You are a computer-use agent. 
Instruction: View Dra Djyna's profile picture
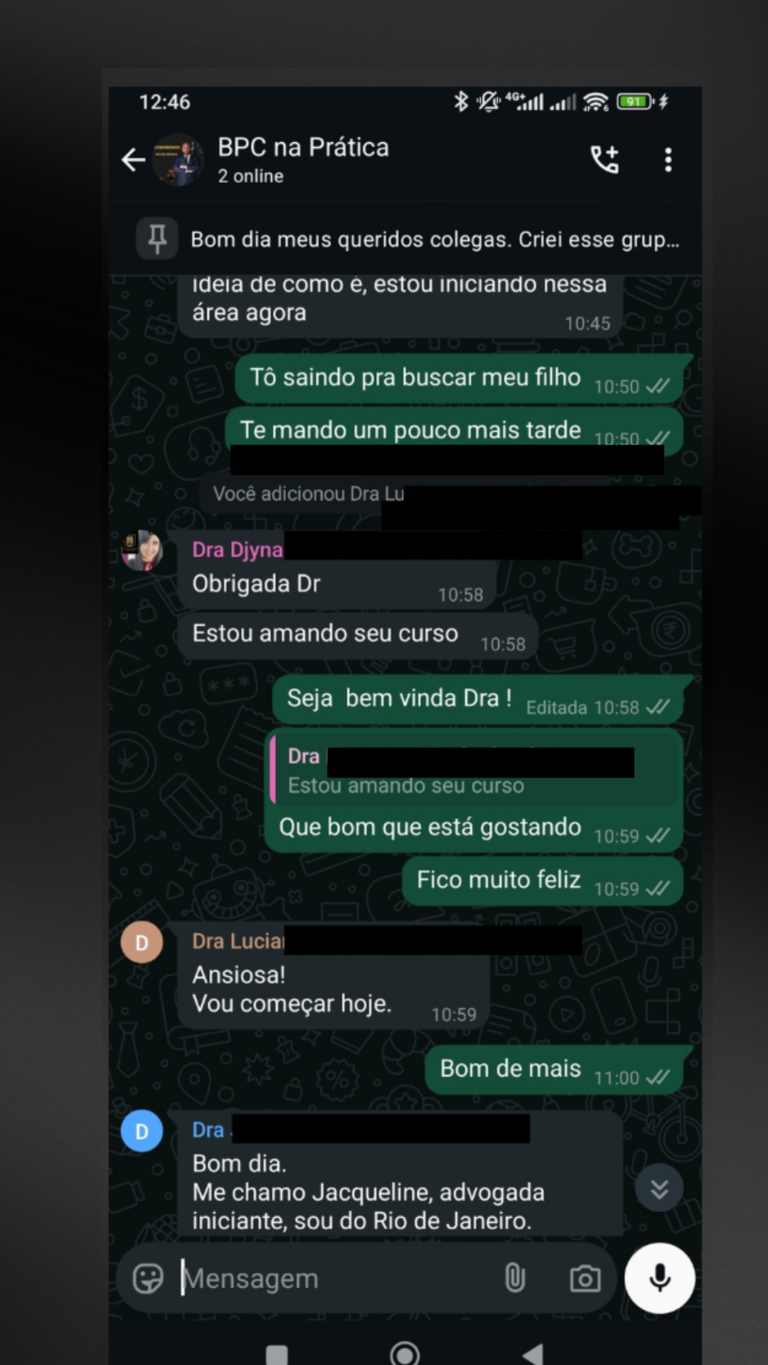tap(142, 551)
